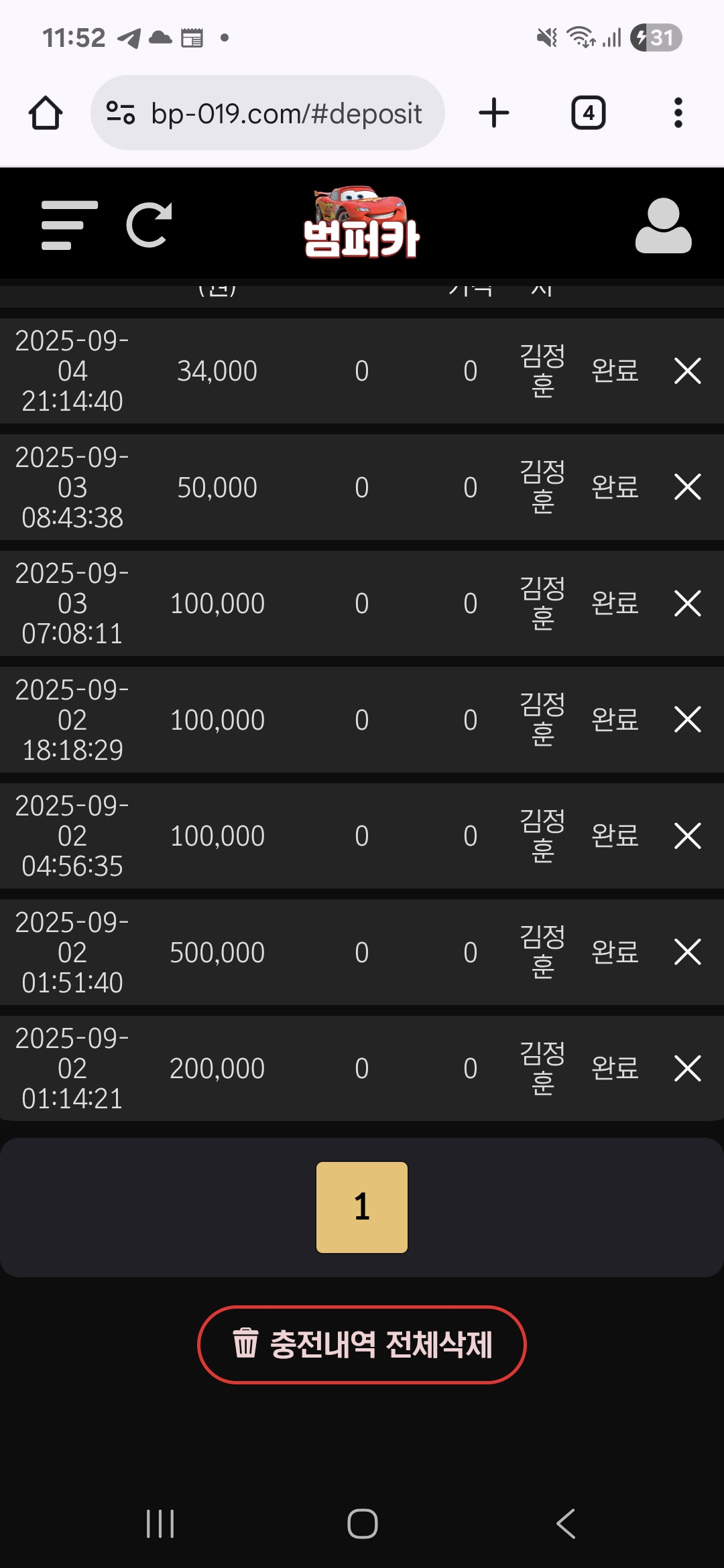Tap the bp-019.com address bar
Screen dimensions: 724x1568
click(268, 113)
